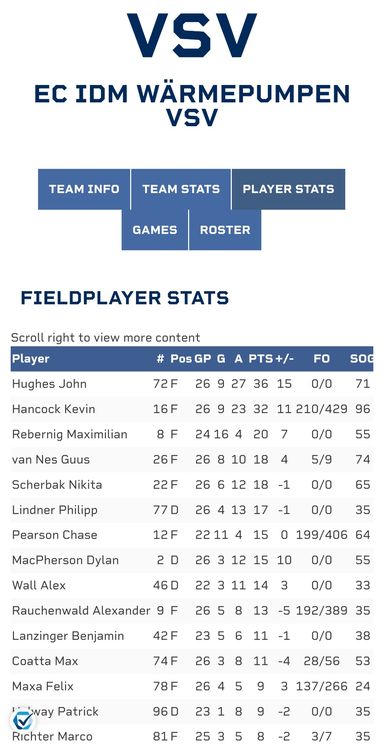Tap the checkmark badge at bottom left
The width and height of the screenshot is (384, 756).
point(23,721)
